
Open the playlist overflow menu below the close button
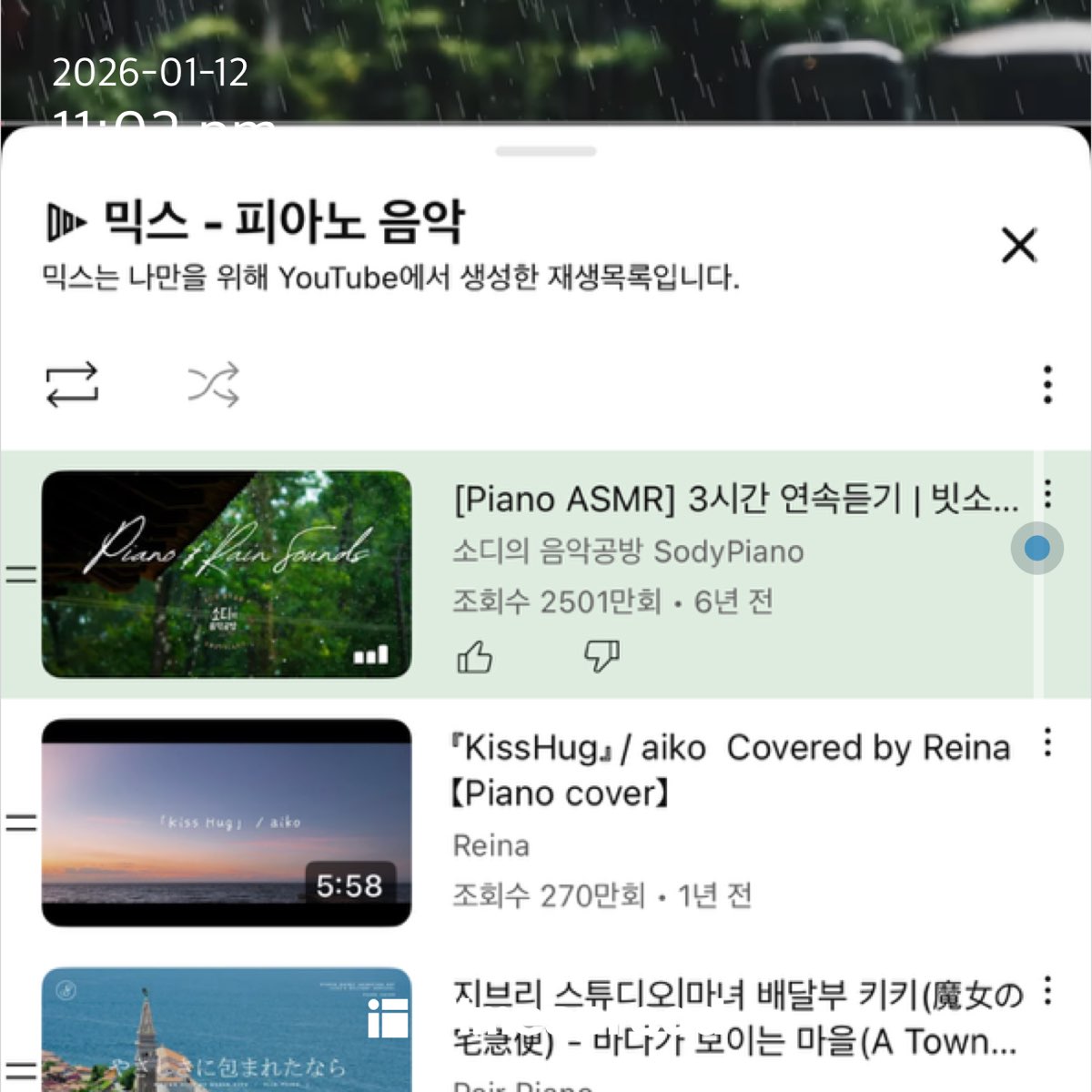1047,384
